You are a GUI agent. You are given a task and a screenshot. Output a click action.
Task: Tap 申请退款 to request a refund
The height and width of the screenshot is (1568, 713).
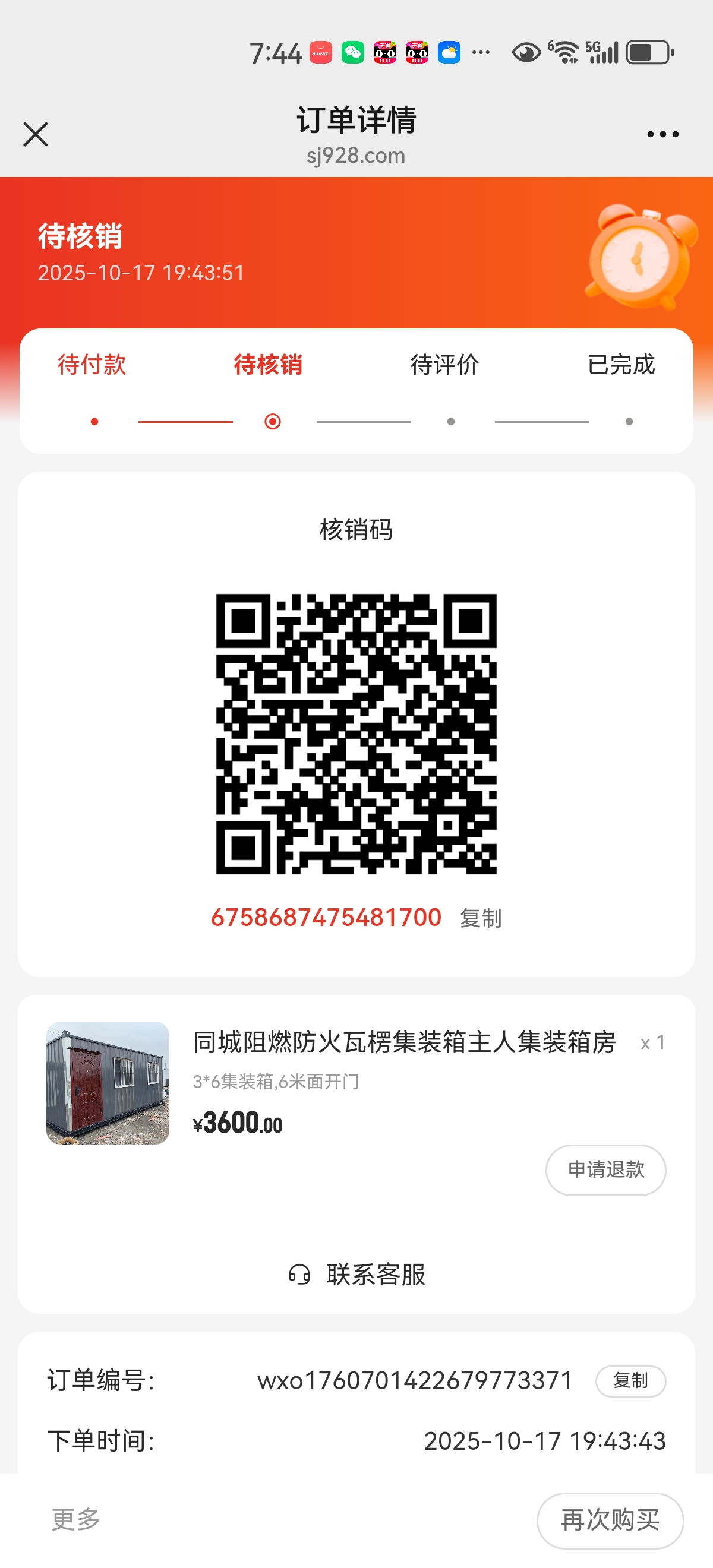(605, 1170)
